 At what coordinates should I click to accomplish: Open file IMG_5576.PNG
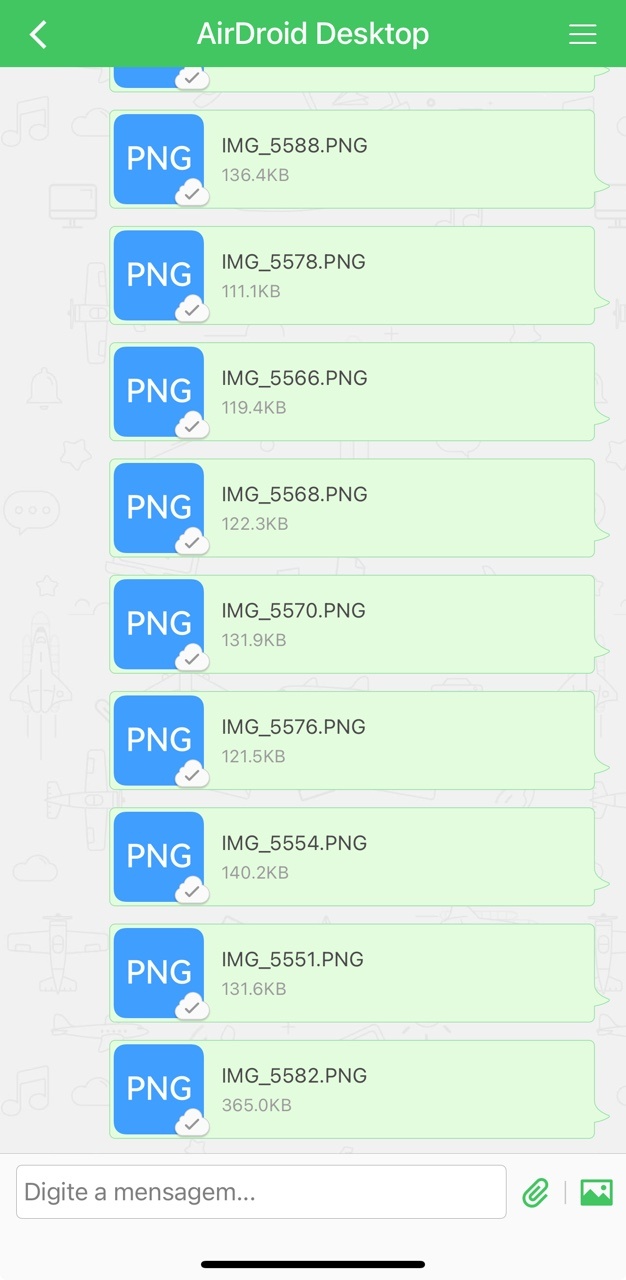pyautogui.click(x=352, y=740)
